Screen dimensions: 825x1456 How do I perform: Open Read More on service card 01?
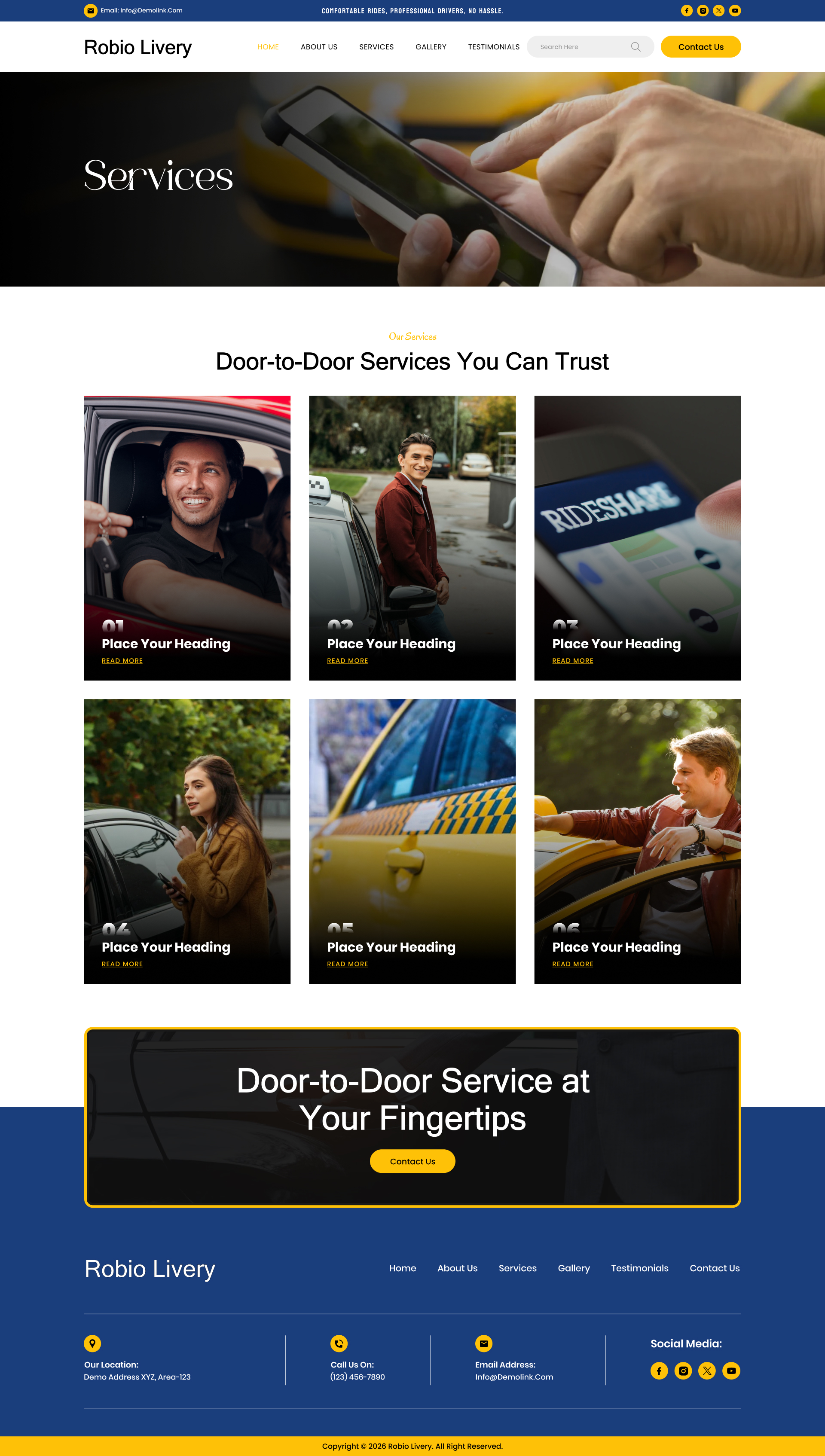point(122,661)
